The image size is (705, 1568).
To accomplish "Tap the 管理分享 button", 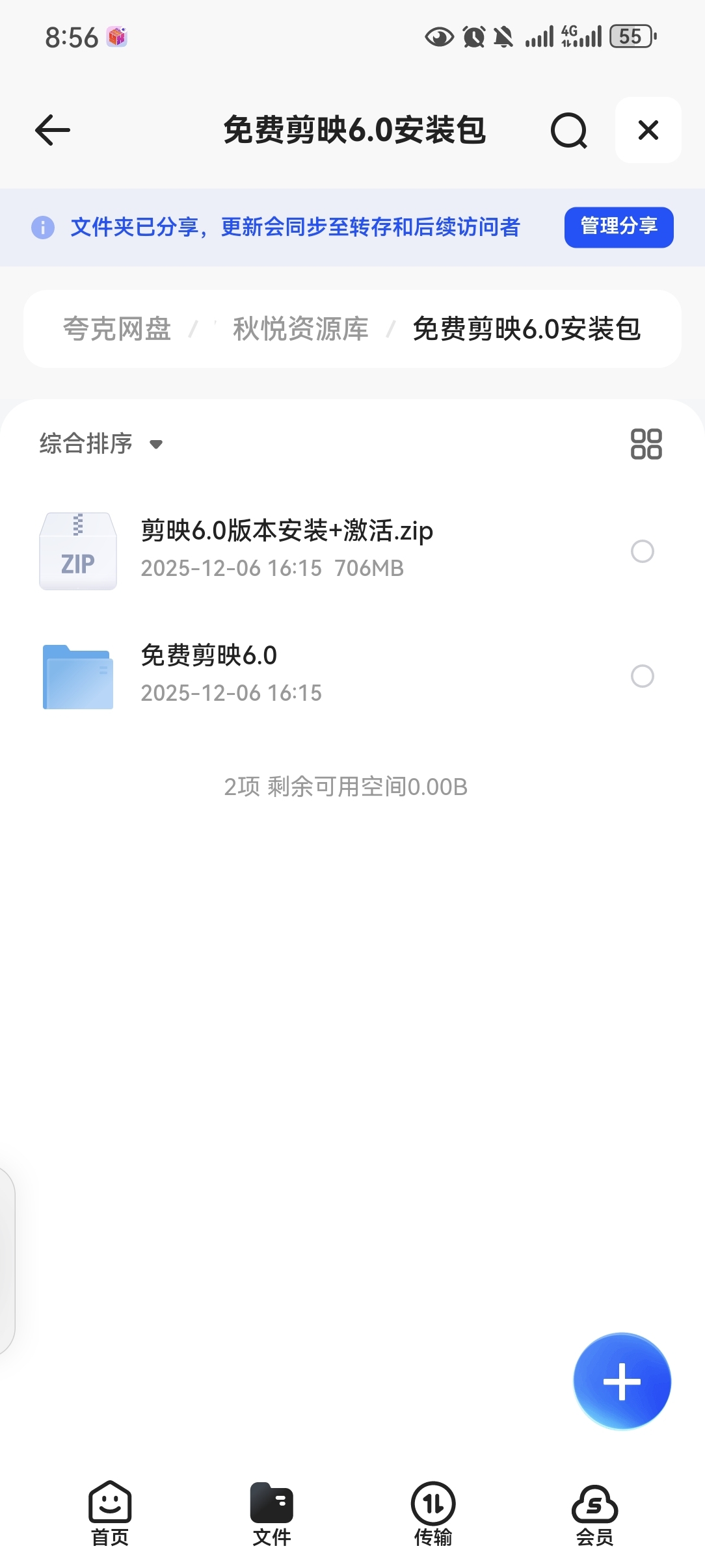I will point(619,227).
